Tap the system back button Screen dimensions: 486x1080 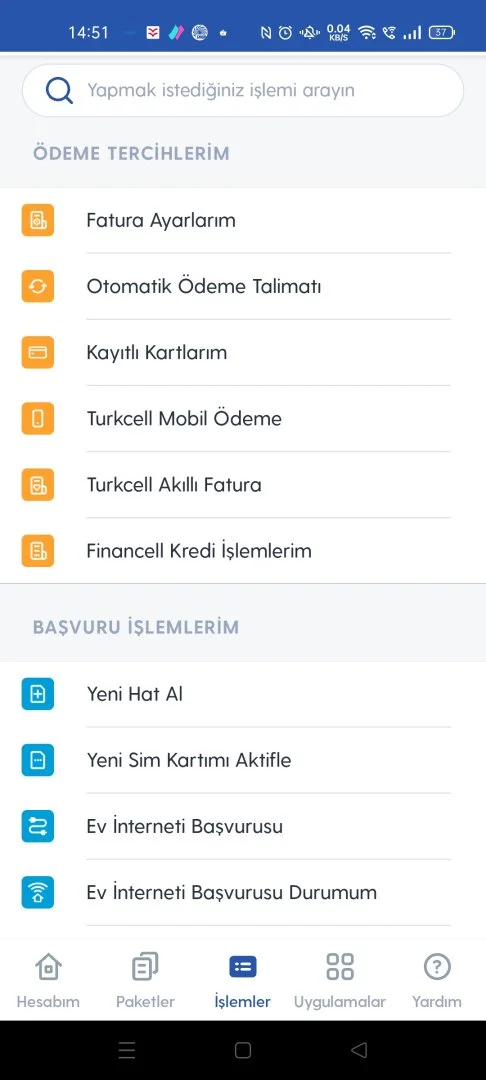pyautogui.click(x=359, y=1050)
